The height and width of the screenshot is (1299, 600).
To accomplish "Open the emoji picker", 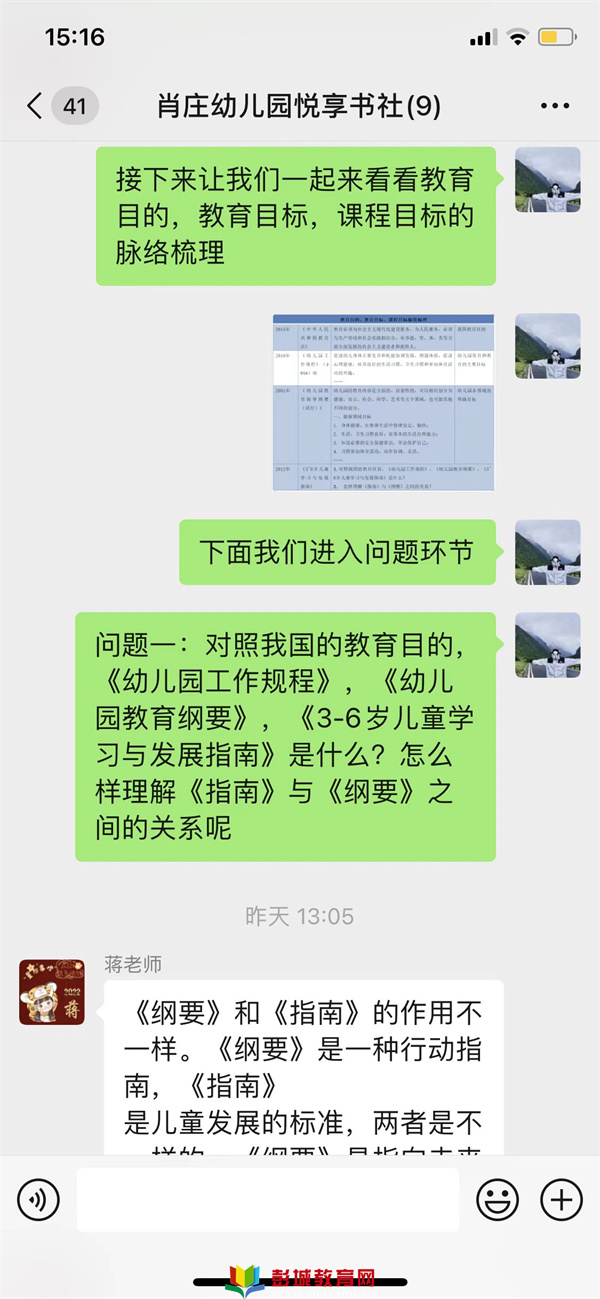I will (x=497, y=1198).
